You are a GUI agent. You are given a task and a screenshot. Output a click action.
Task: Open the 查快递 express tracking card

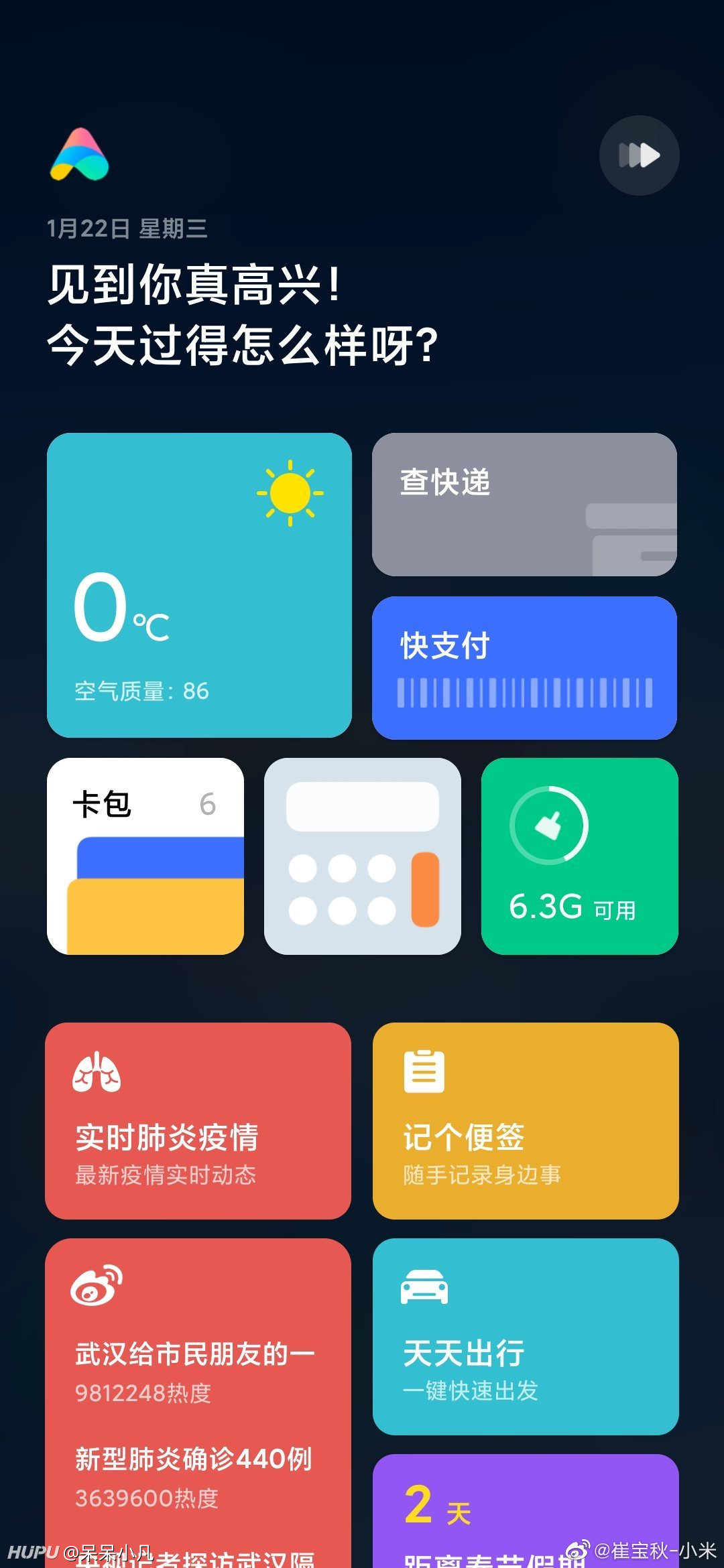[524, 505]
